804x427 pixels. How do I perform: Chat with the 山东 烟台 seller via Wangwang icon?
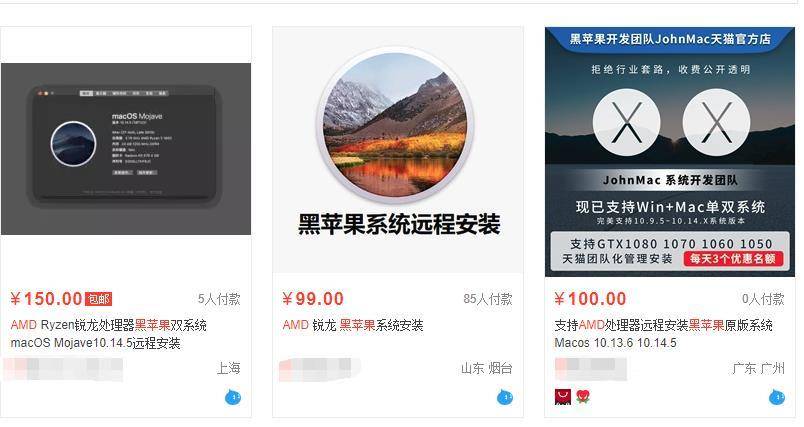coord(505,397)
